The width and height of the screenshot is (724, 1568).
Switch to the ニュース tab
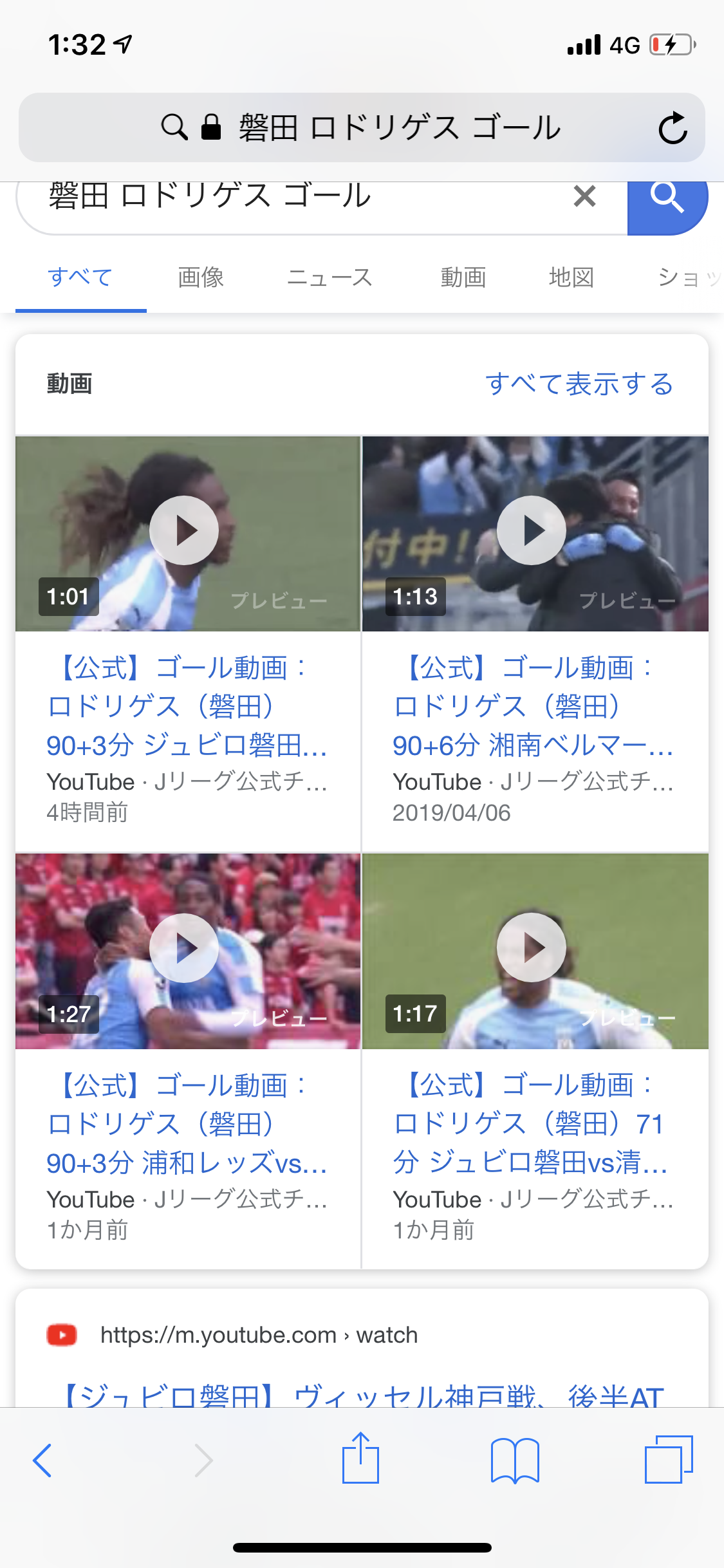pos(330,277)
